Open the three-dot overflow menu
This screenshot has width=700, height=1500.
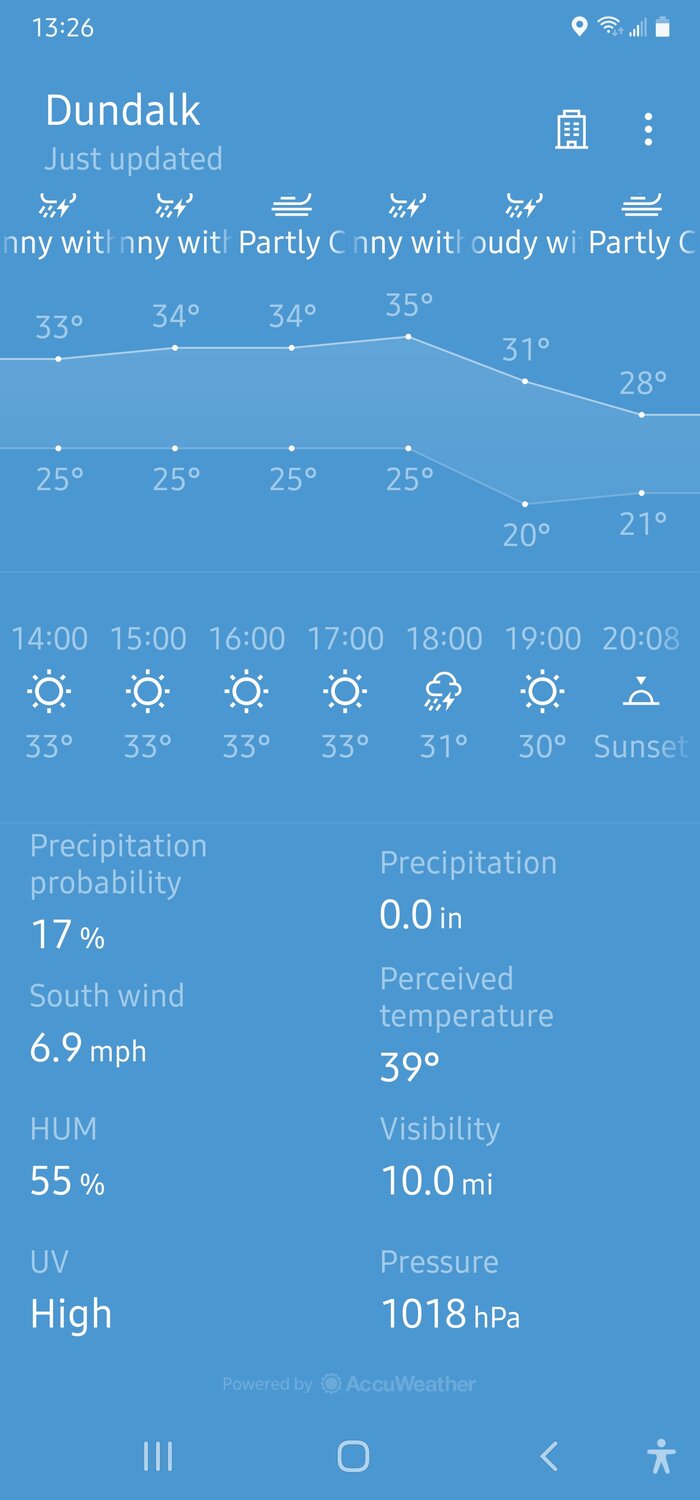pos(648,130)
